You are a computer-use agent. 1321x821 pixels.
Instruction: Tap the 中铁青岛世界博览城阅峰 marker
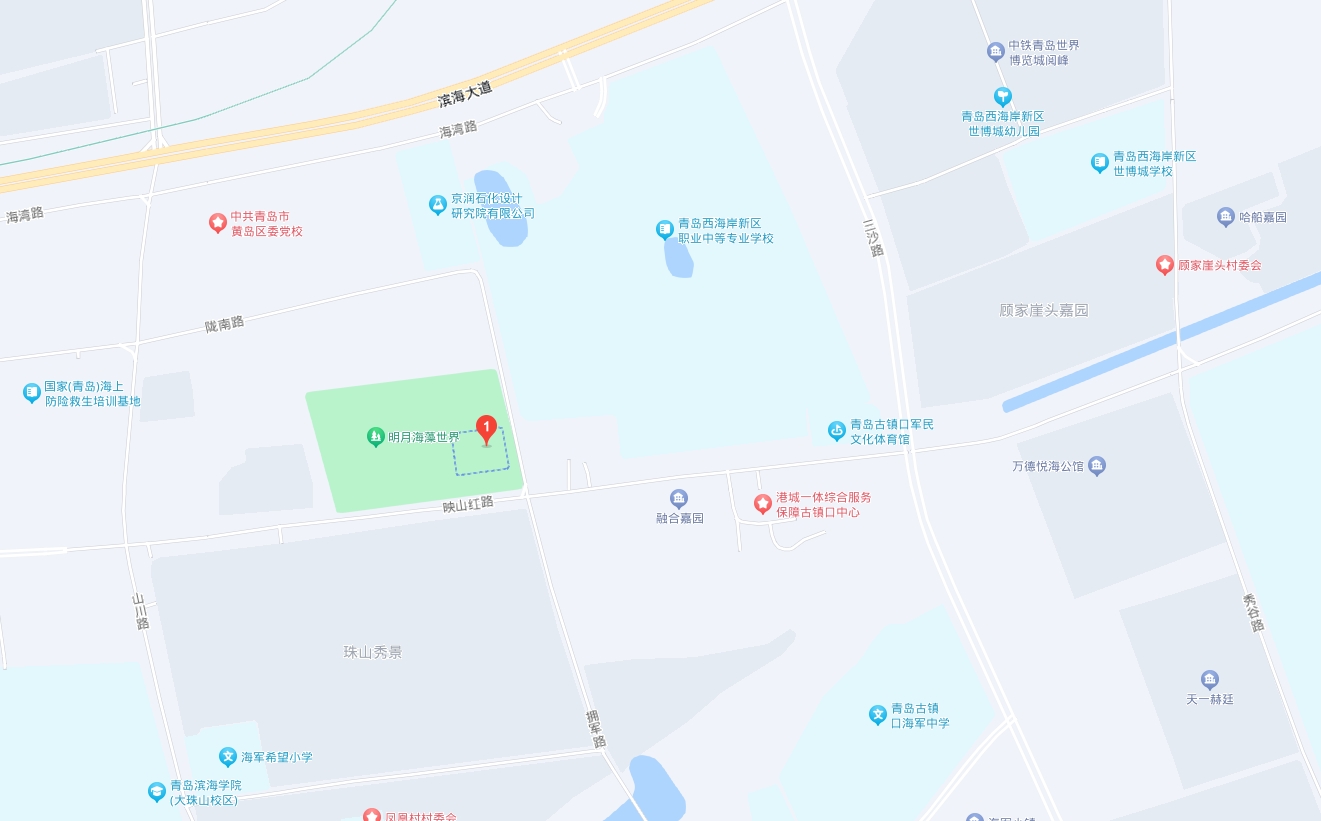[995, 51]
